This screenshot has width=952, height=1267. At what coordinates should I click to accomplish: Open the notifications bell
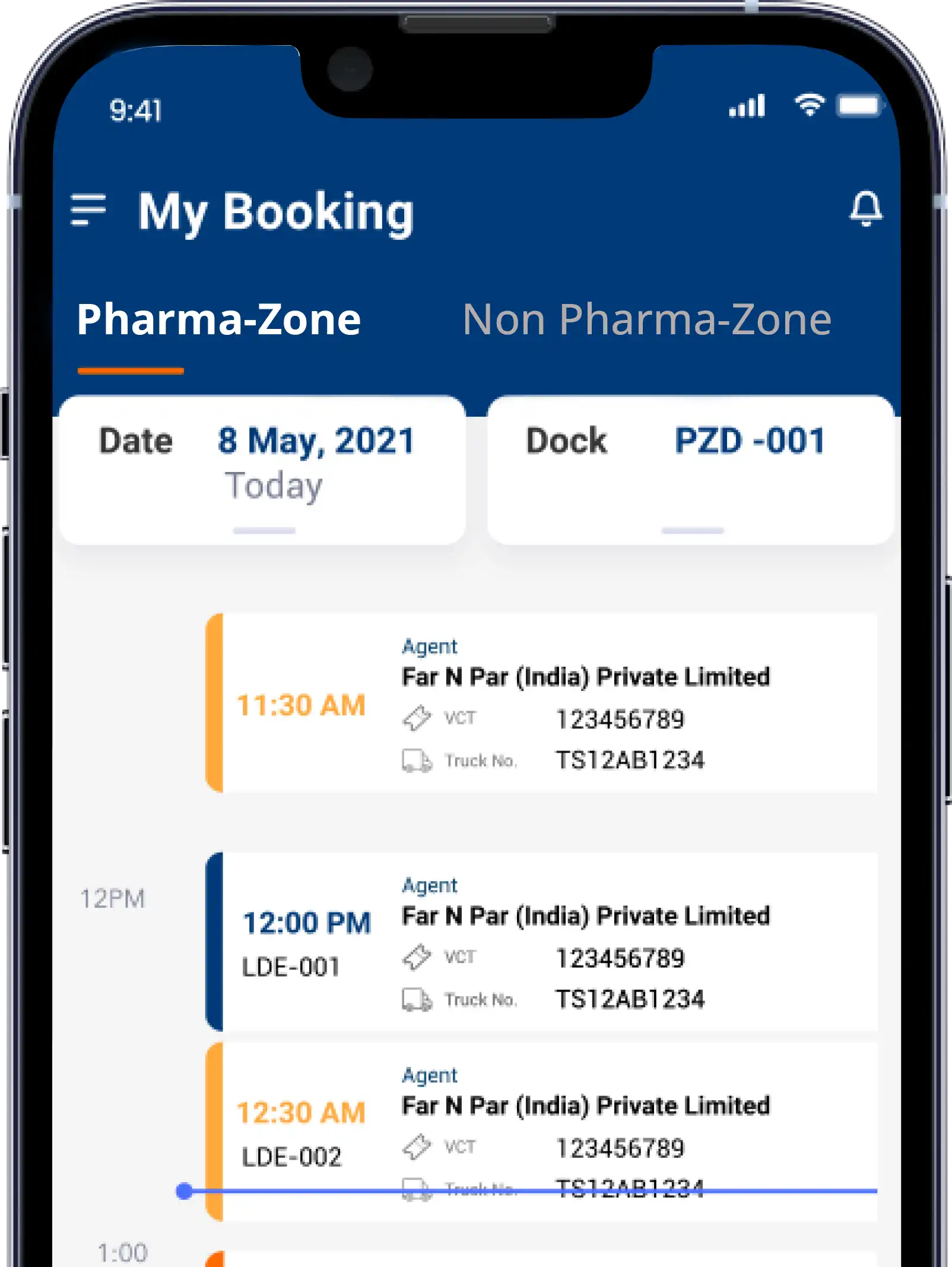pos(865,209)
